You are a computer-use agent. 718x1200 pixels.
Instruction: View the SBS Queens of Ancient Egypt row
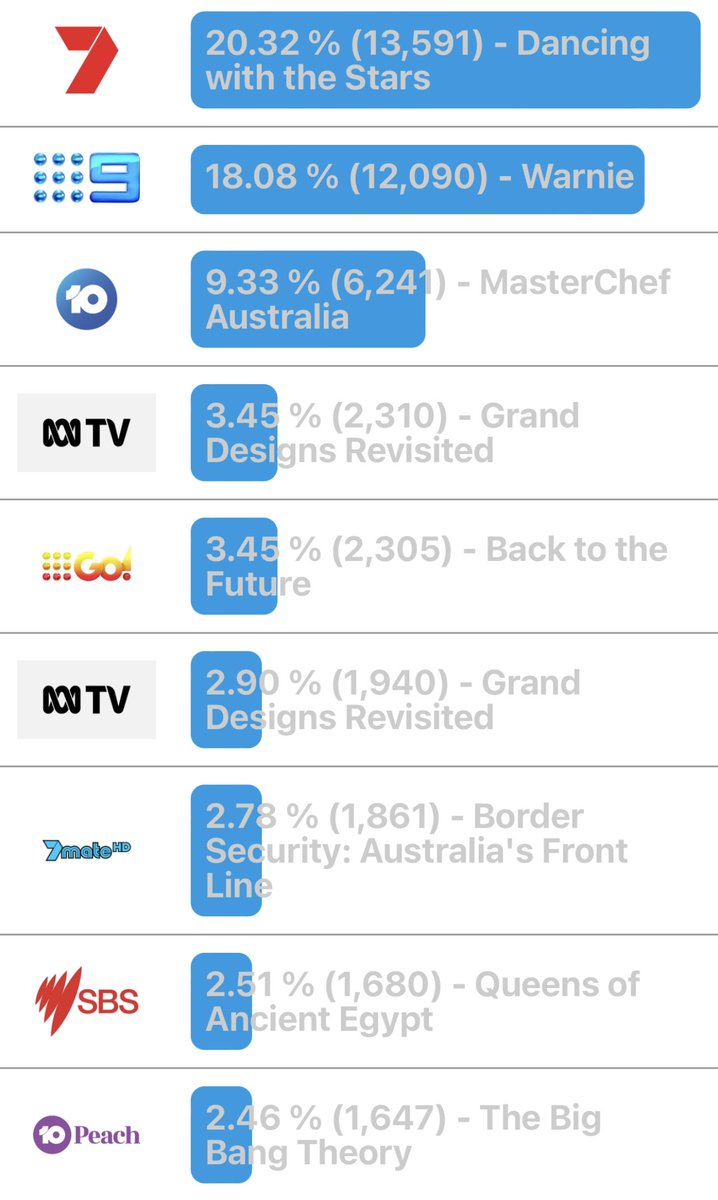tap(359, 1002)
